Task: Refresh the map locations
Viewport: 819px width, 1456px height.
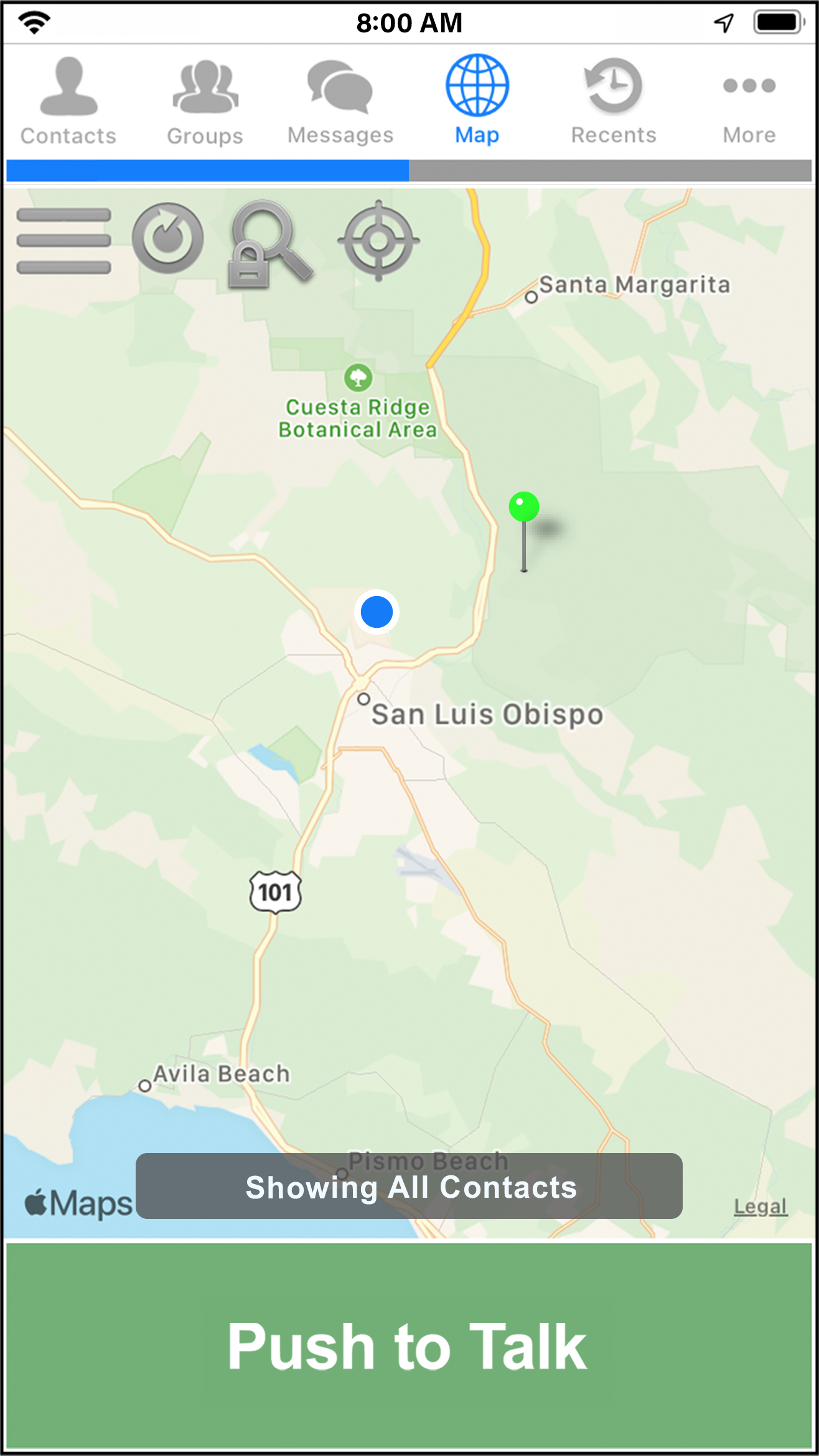Action: 167,238
